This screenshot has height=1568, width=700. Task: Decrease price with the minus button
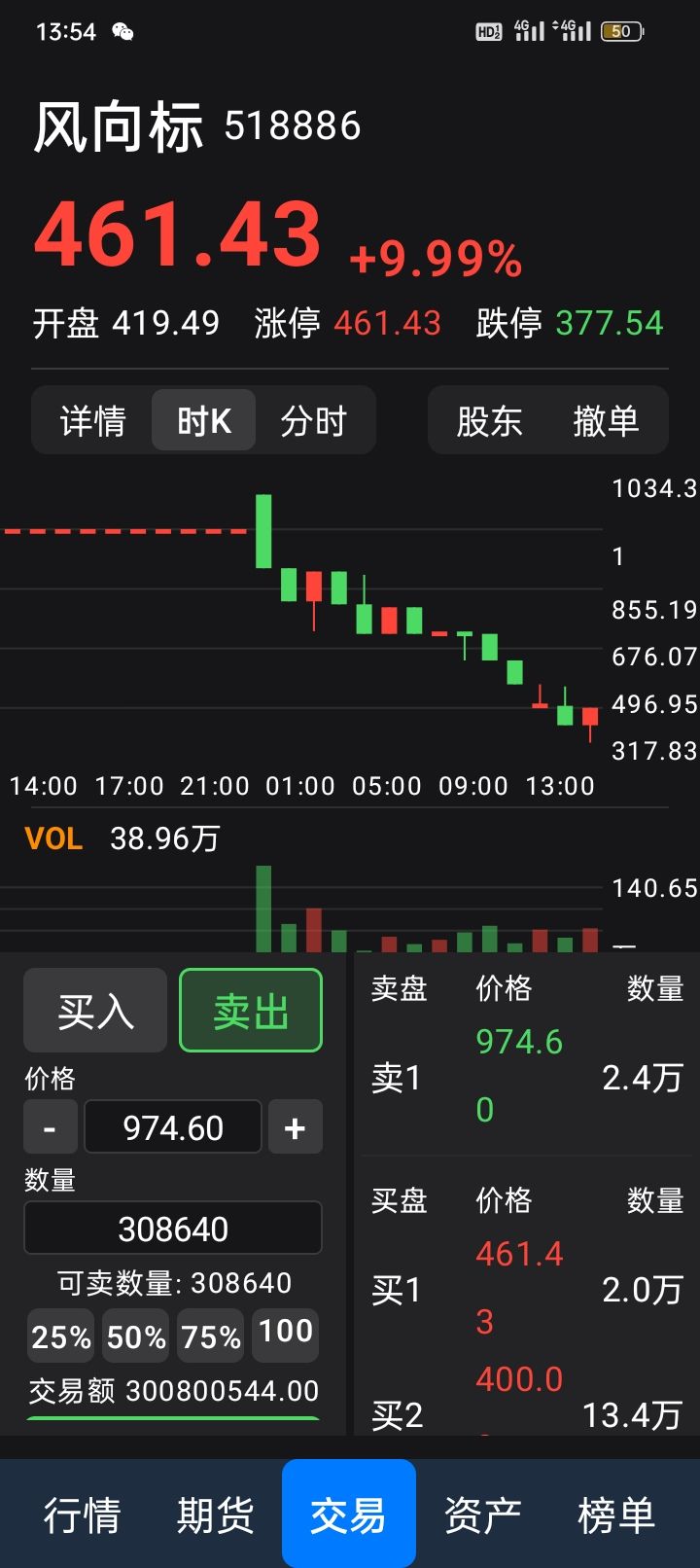(50, 1127)
